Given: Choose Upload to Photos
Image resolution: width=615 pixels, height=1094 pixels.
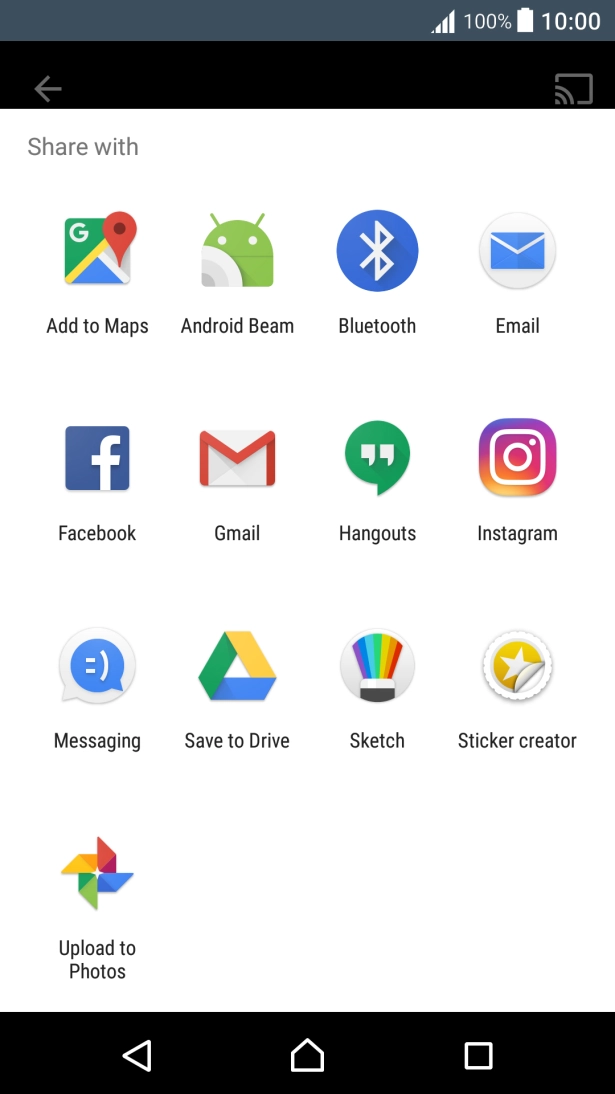Looking at the screenshot, I should pos(97,873).
